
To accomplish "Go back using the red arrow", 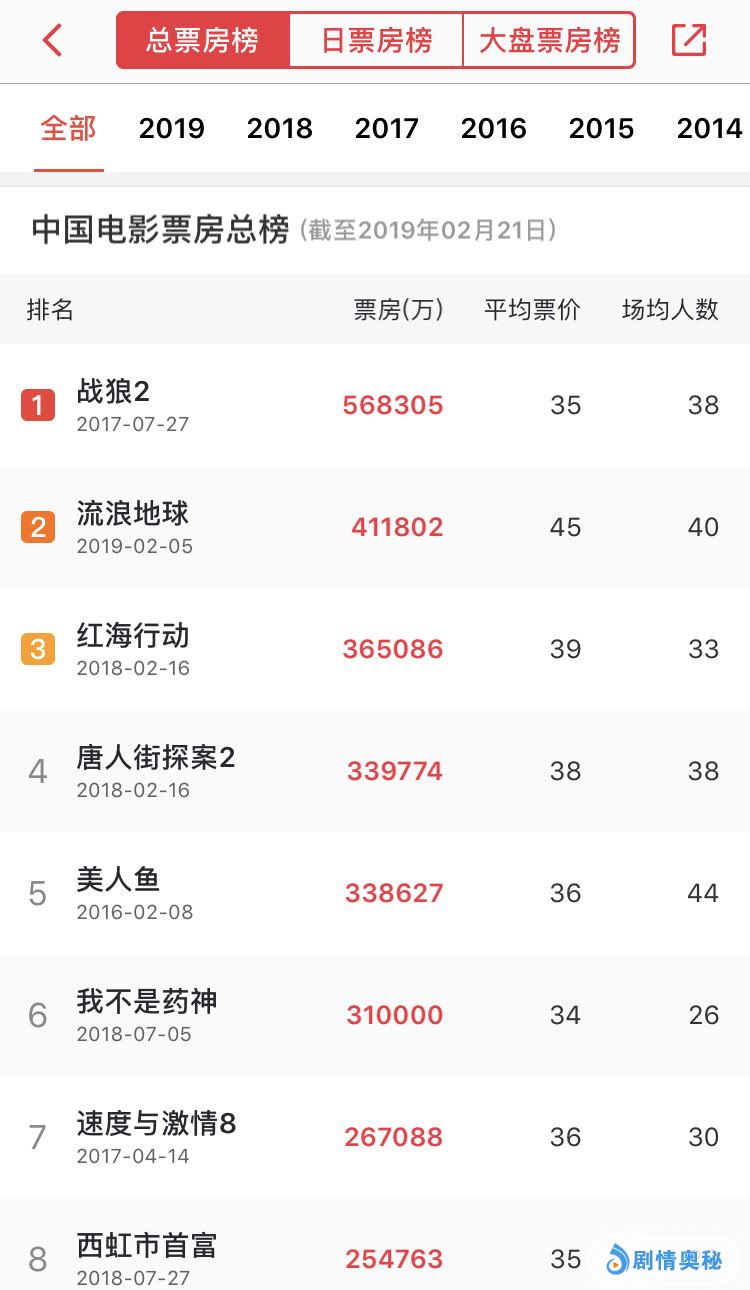I will click(53, 40).
